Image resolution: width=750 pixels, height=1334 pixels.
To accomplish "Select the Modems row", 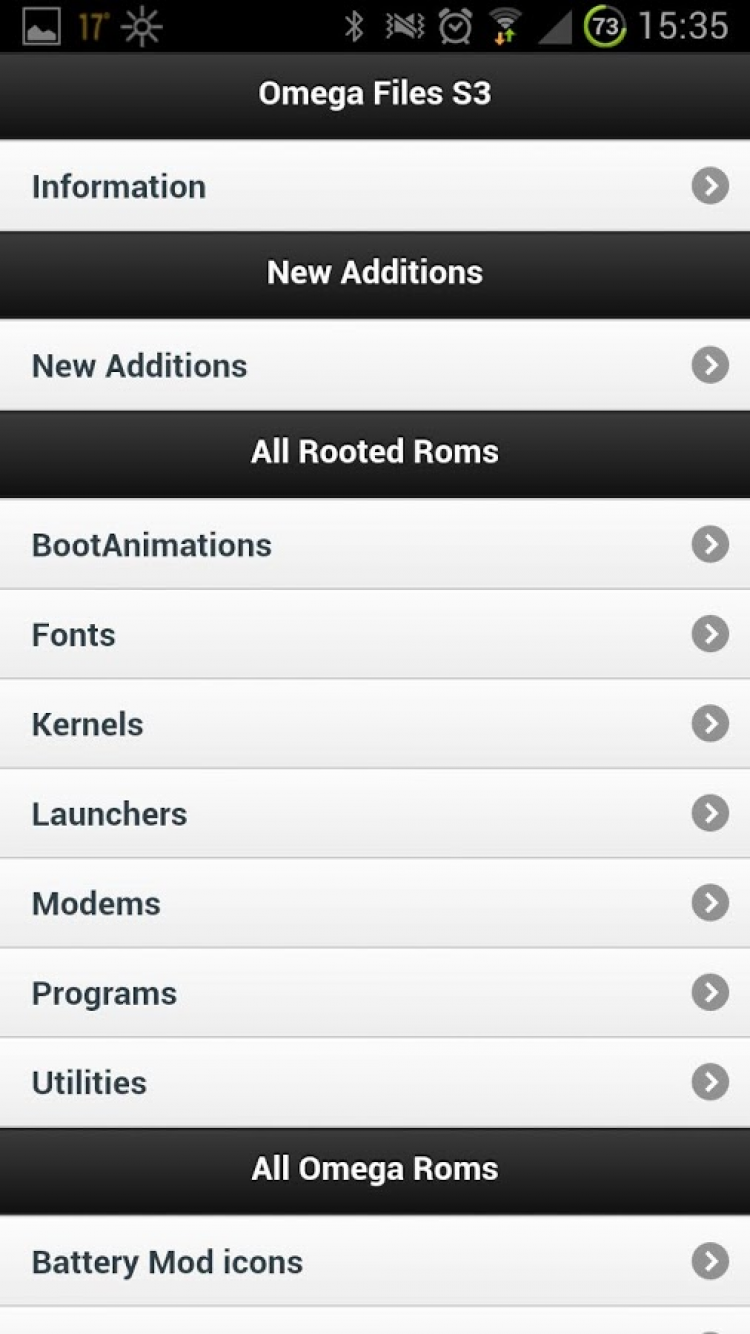I will click(375, 903).
